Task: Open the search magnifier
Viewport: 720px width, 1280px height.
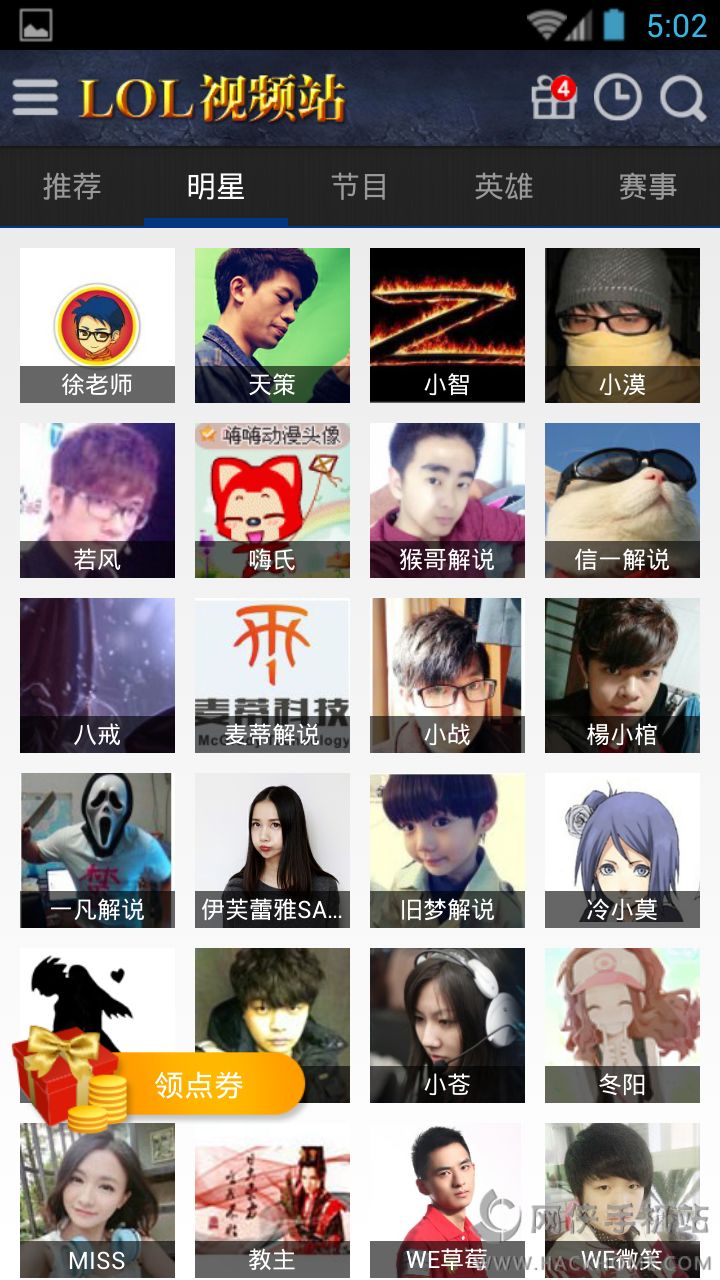Action: 683,98
